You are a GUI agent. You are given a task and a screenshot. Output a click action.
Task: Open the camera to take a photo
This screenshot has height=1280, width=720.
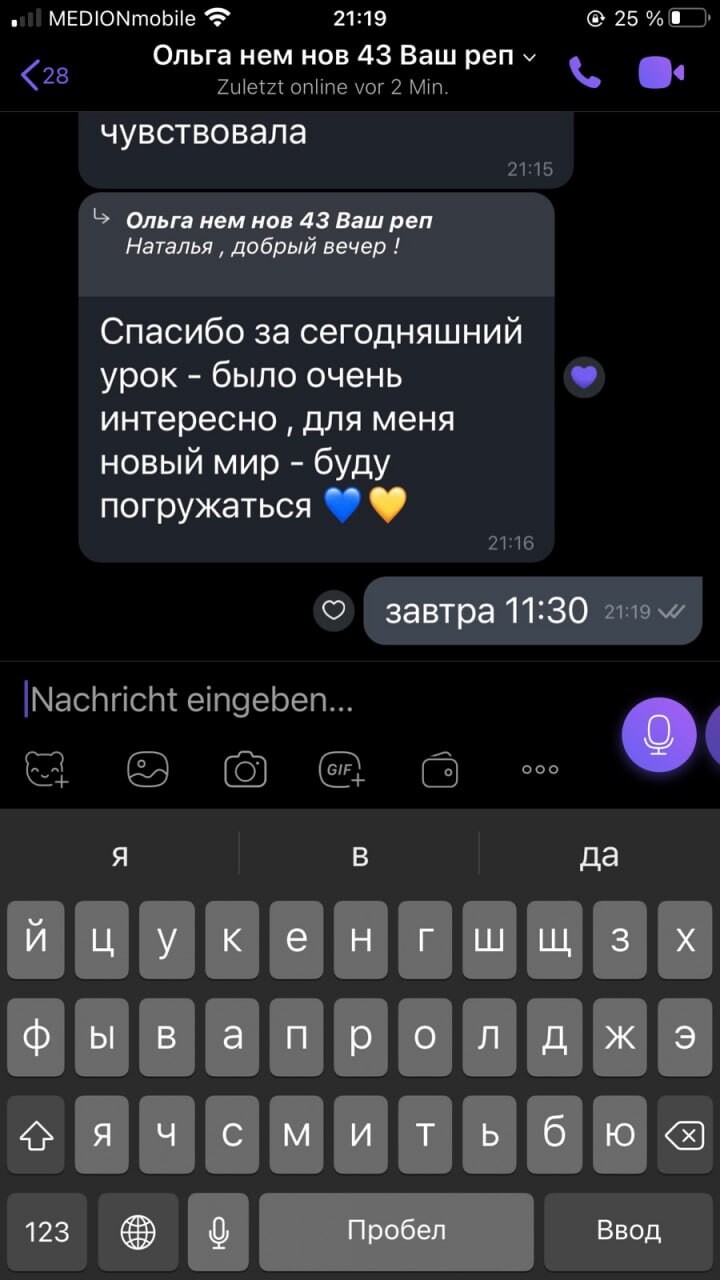pyautogui.click(x=245, y=770)
